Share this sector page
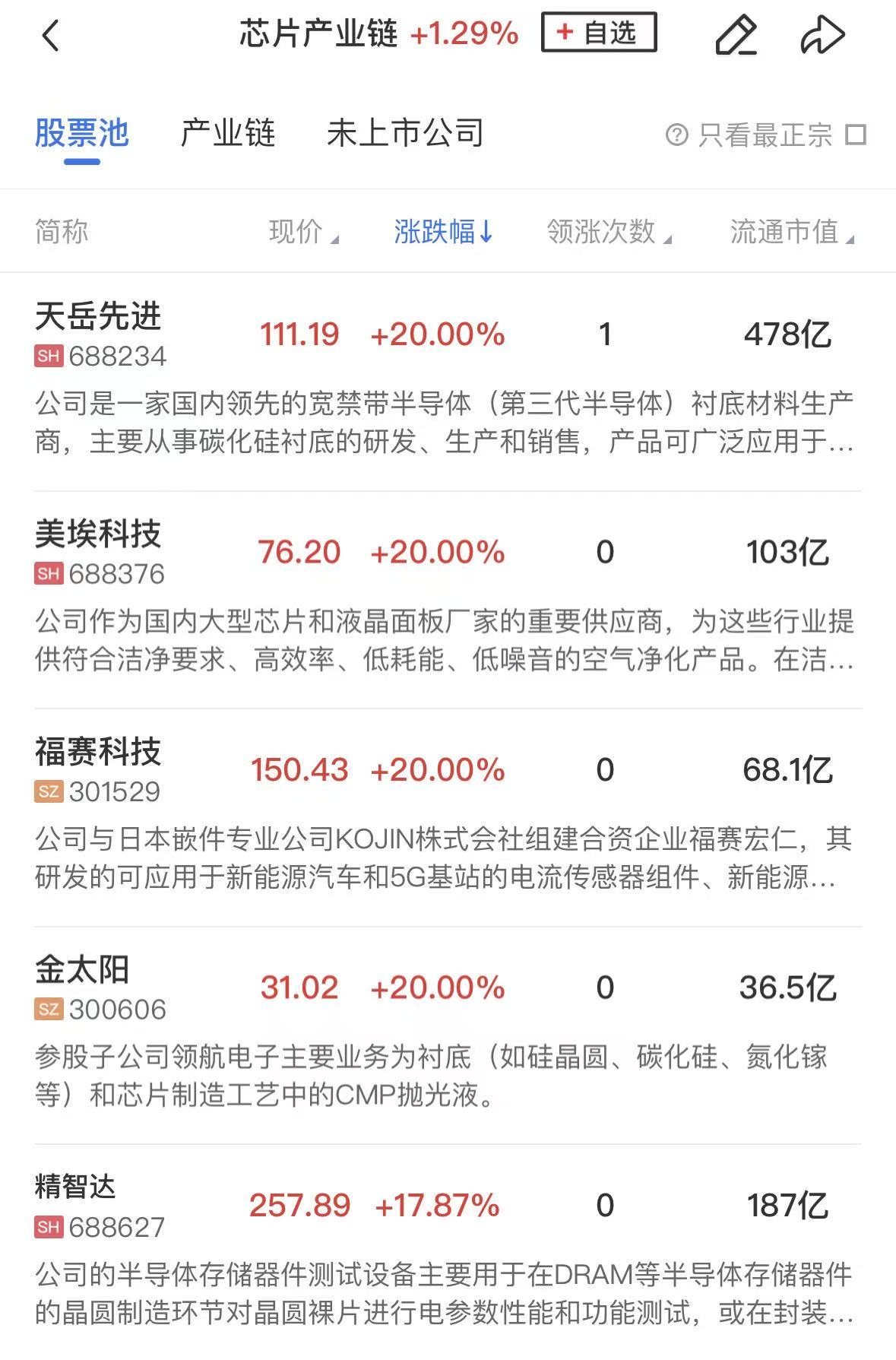Image resolution: width=896 pixels, height=1360 pixels. click(822, 35)
